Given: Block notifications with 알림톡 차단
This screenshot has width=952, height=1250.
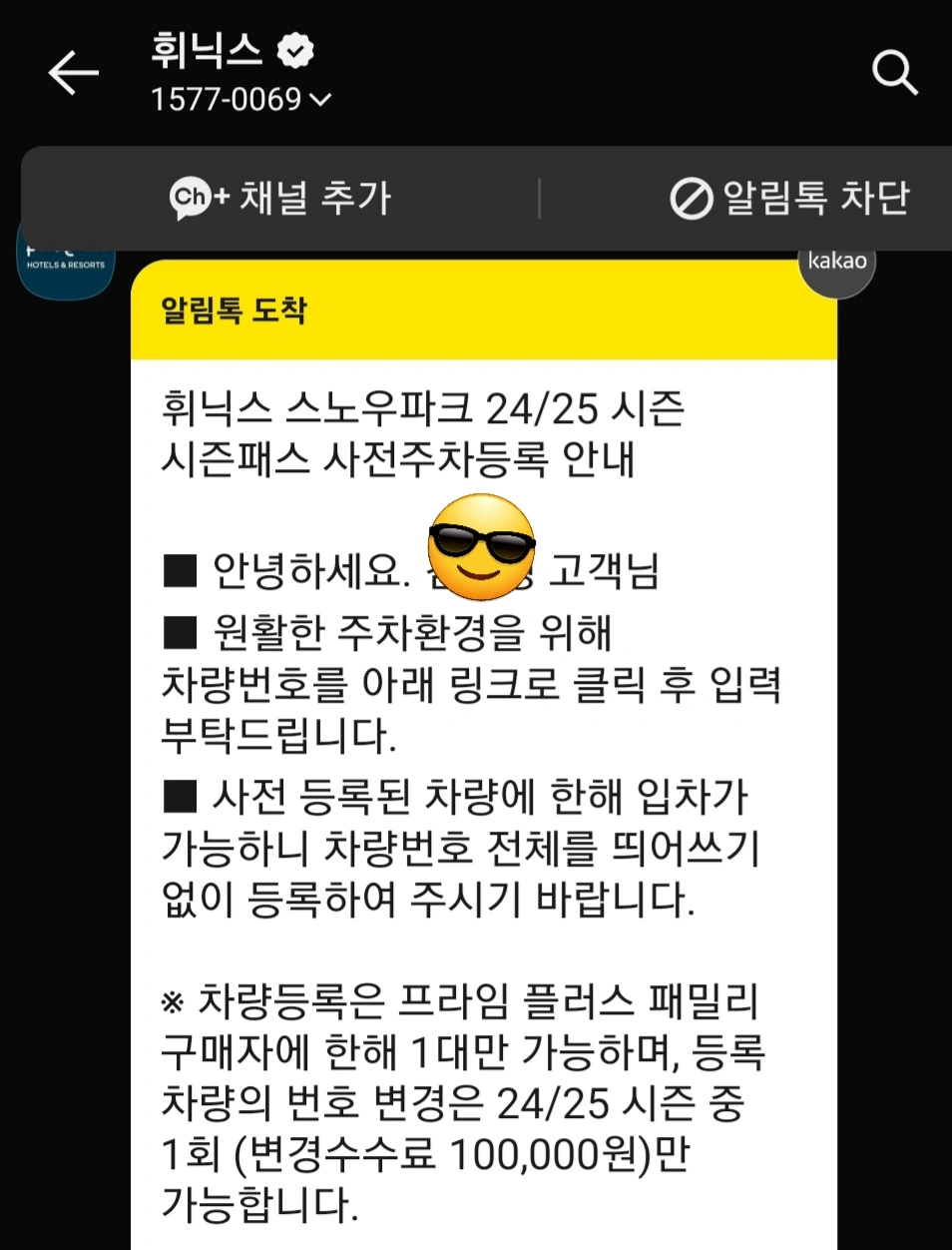Looking at the screenshot, I should [x=789, y=198].
